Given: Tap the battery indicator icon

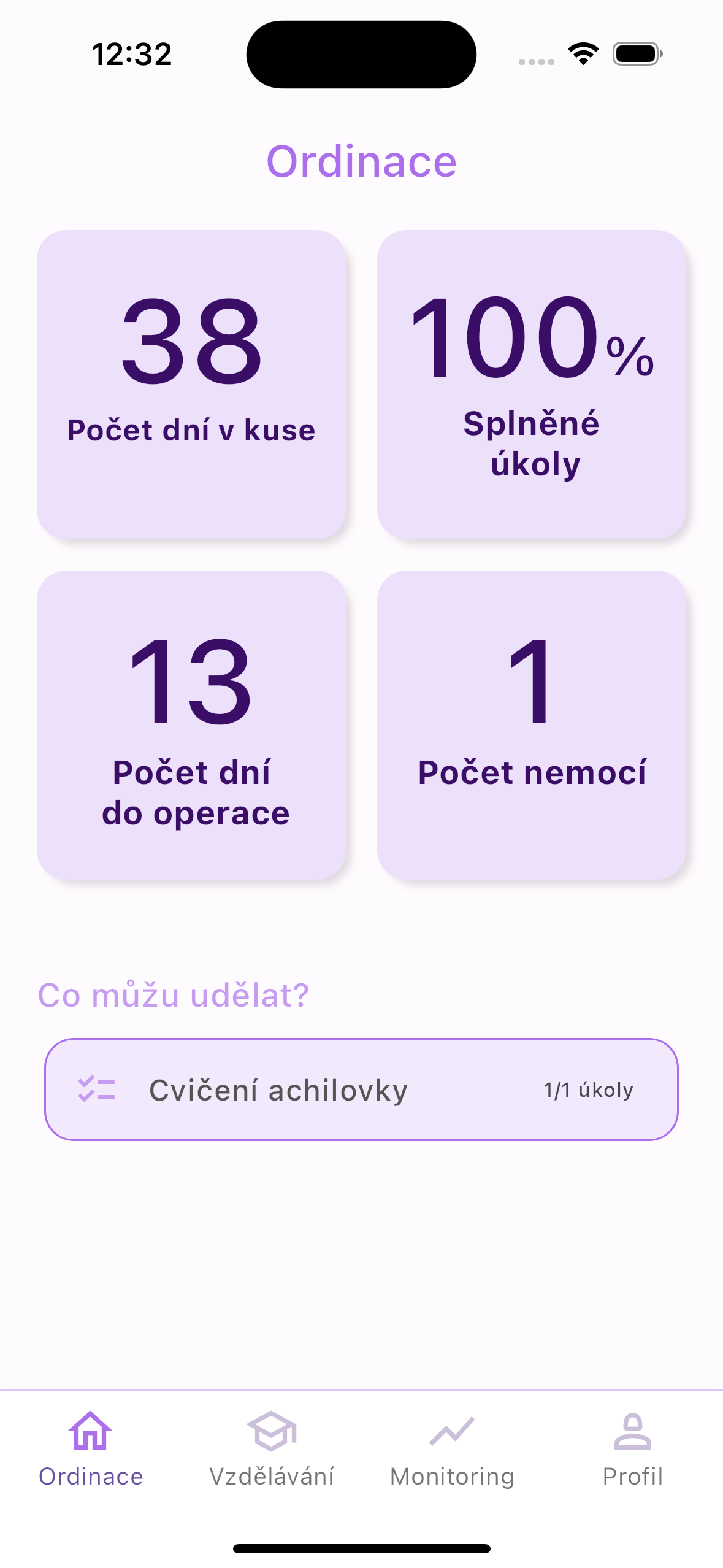Looking at the screenshot, I should coord(636,54).
